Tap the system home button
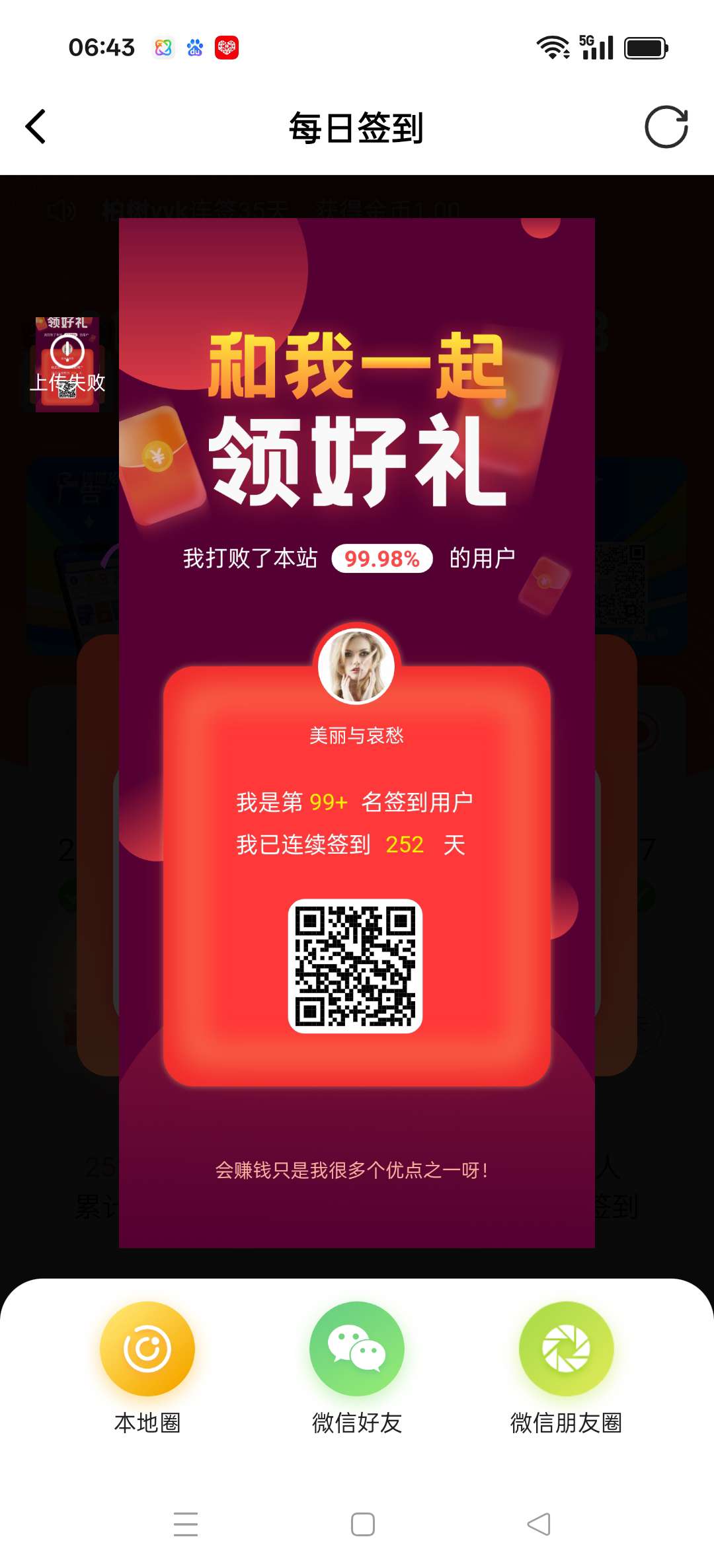 pos(362,1524)
